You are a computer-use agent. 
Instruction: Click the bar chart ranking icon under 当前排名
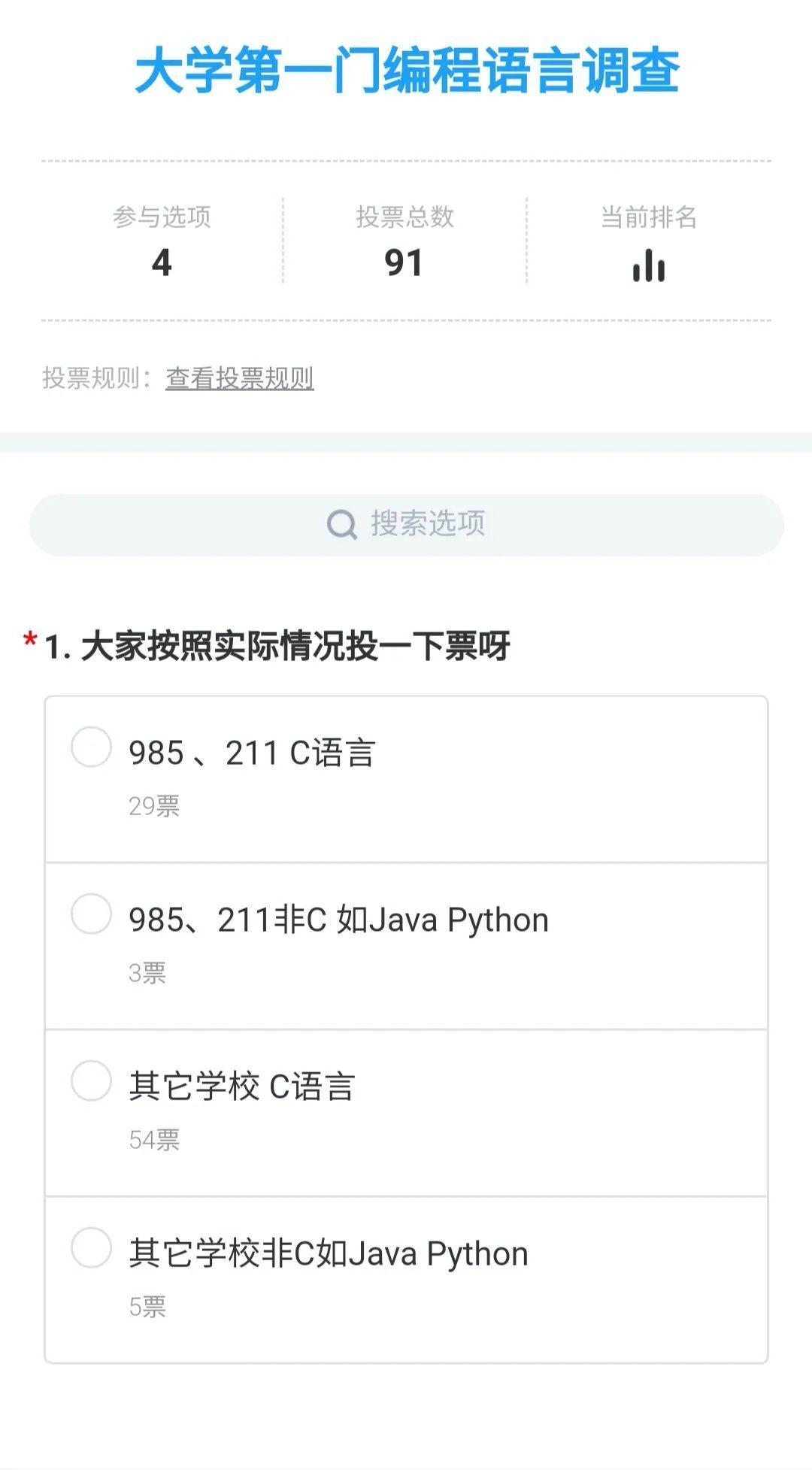647,265
